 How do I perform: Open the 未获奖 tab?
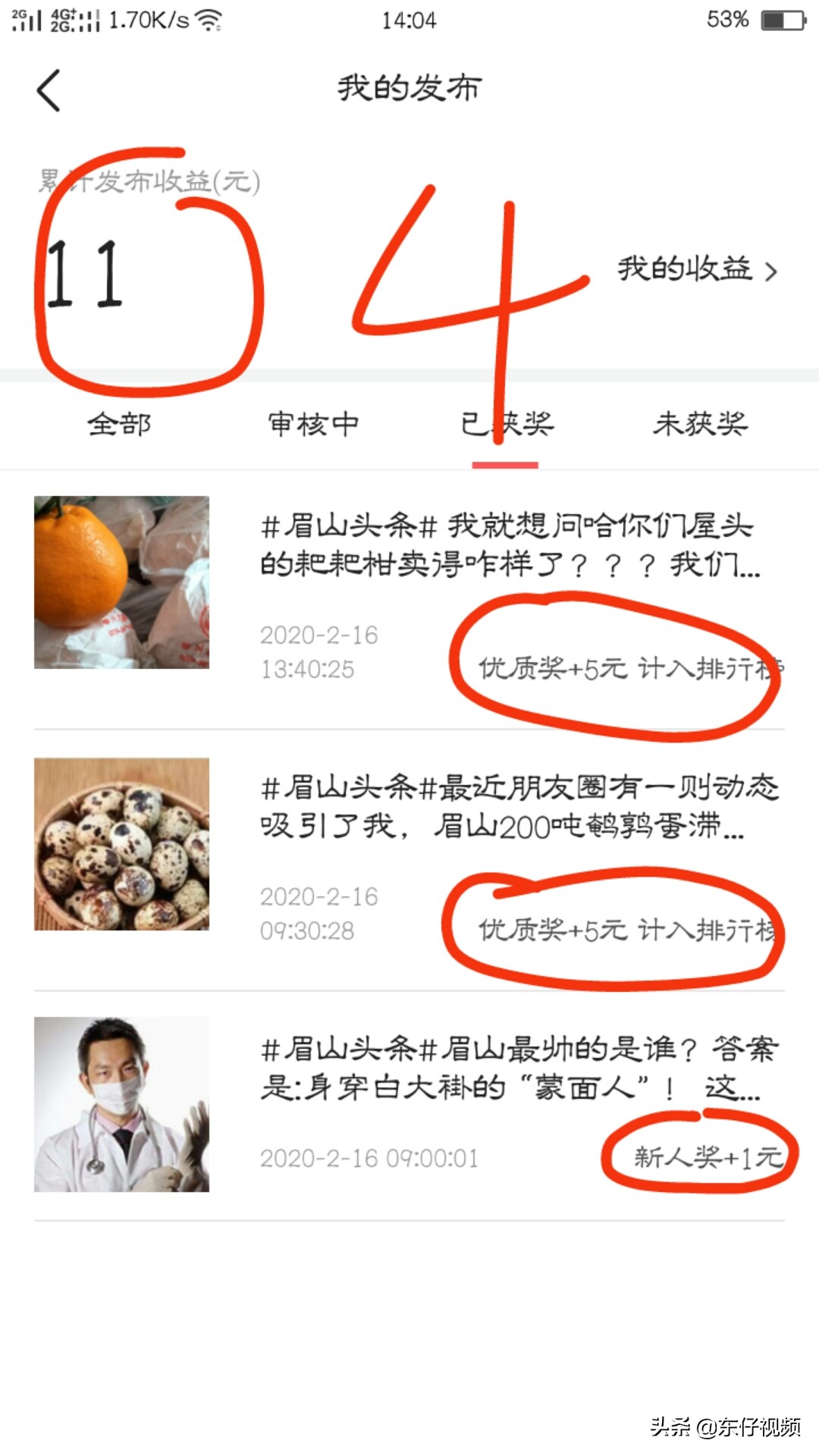point(698,425)
